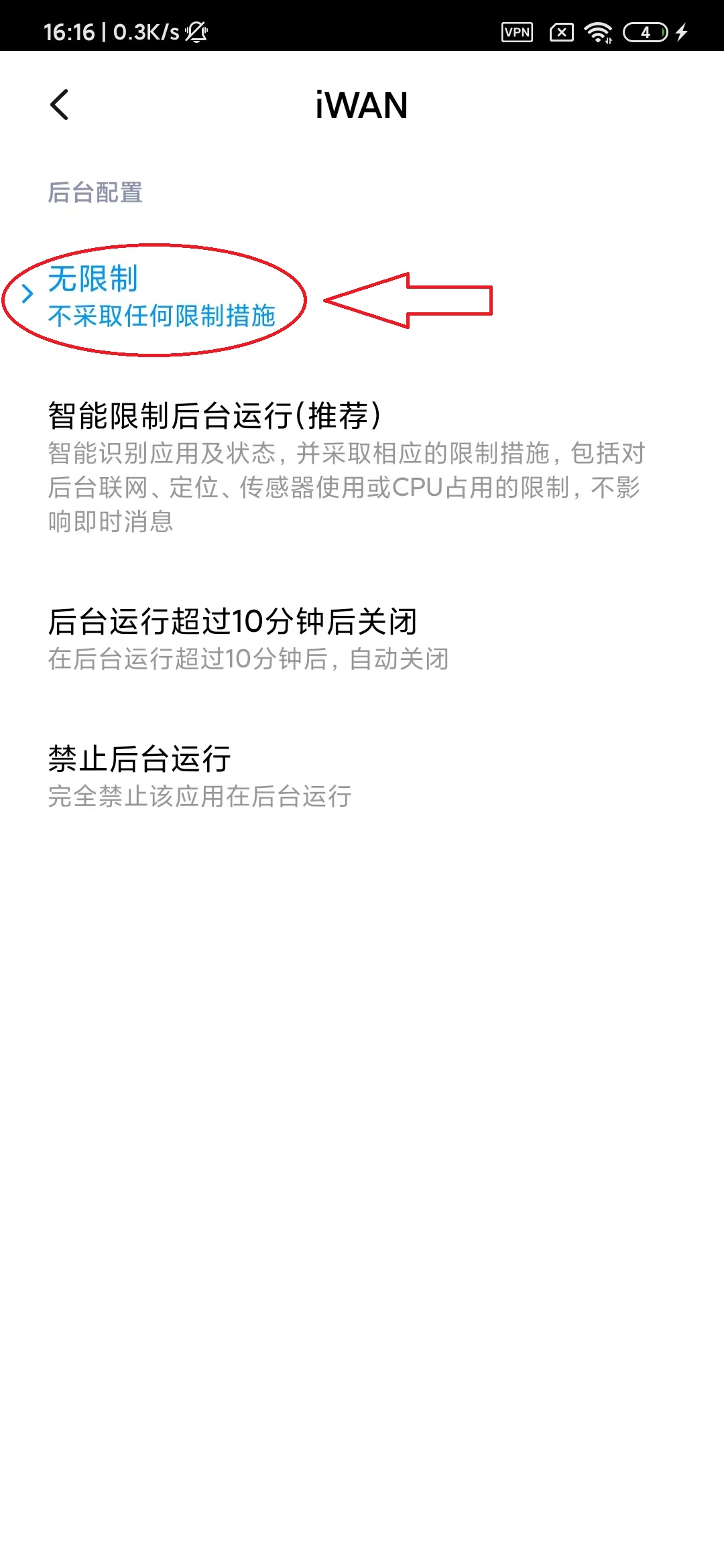Tap the Wi-Fi signal icon
724x1568 pixels.
tap(599, 32)
